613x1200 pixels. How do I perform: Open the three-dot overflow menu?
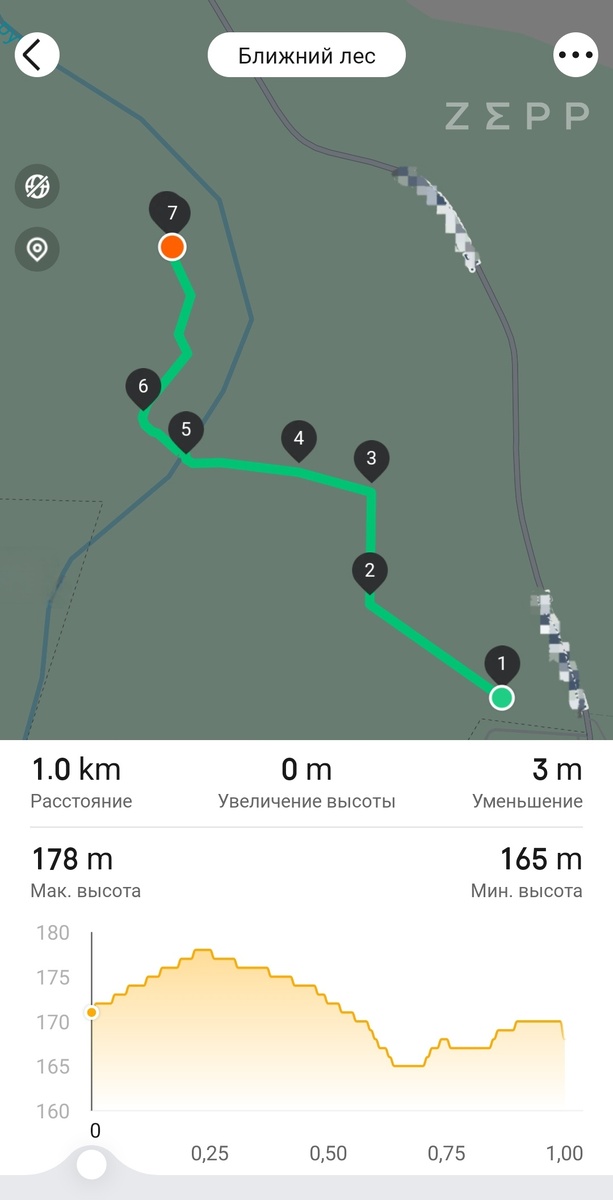click(575, 55)
